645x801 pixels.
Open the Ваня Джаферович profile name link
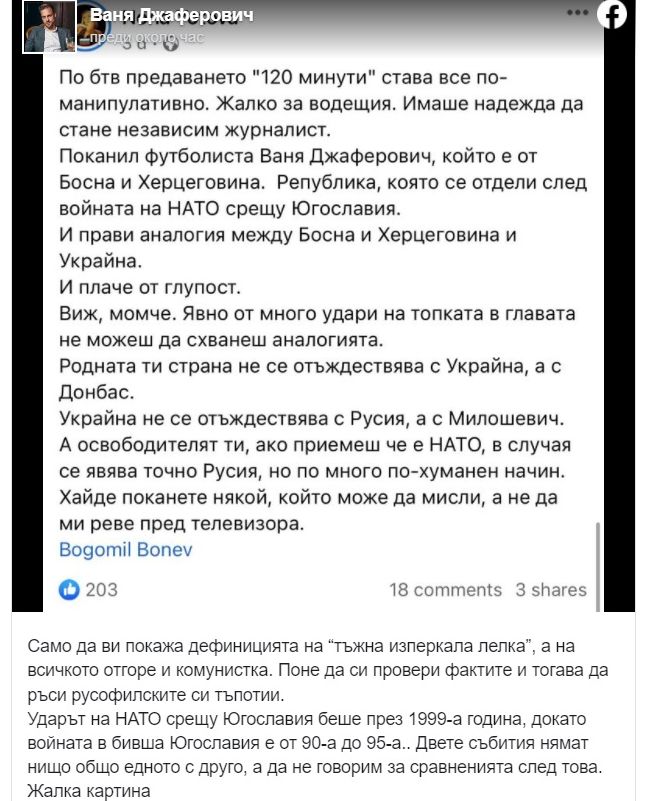171,16
